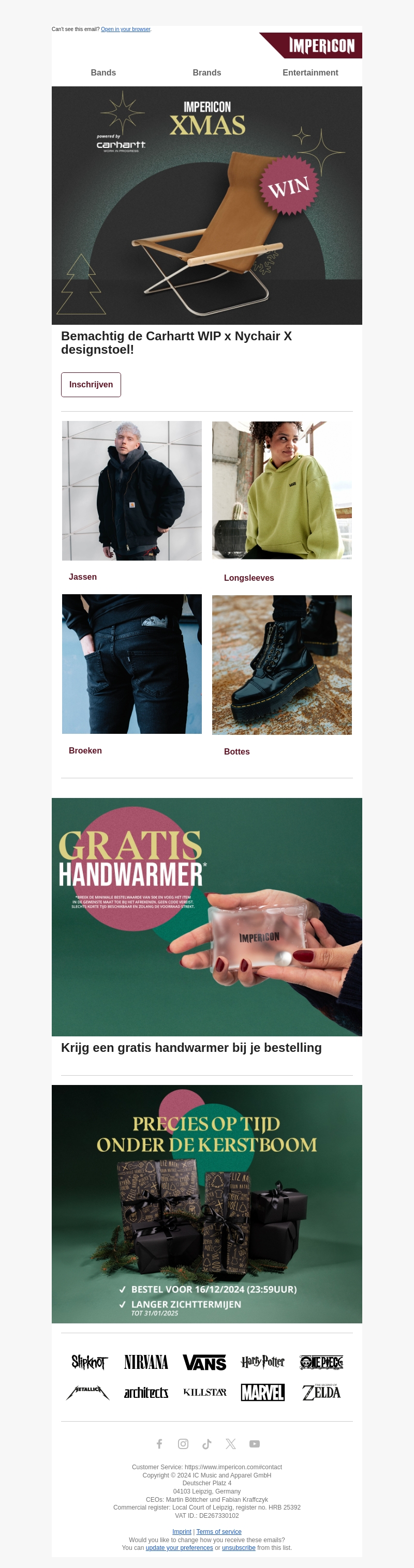Open the Gratis Handwarmer banner

click(207, 917)
